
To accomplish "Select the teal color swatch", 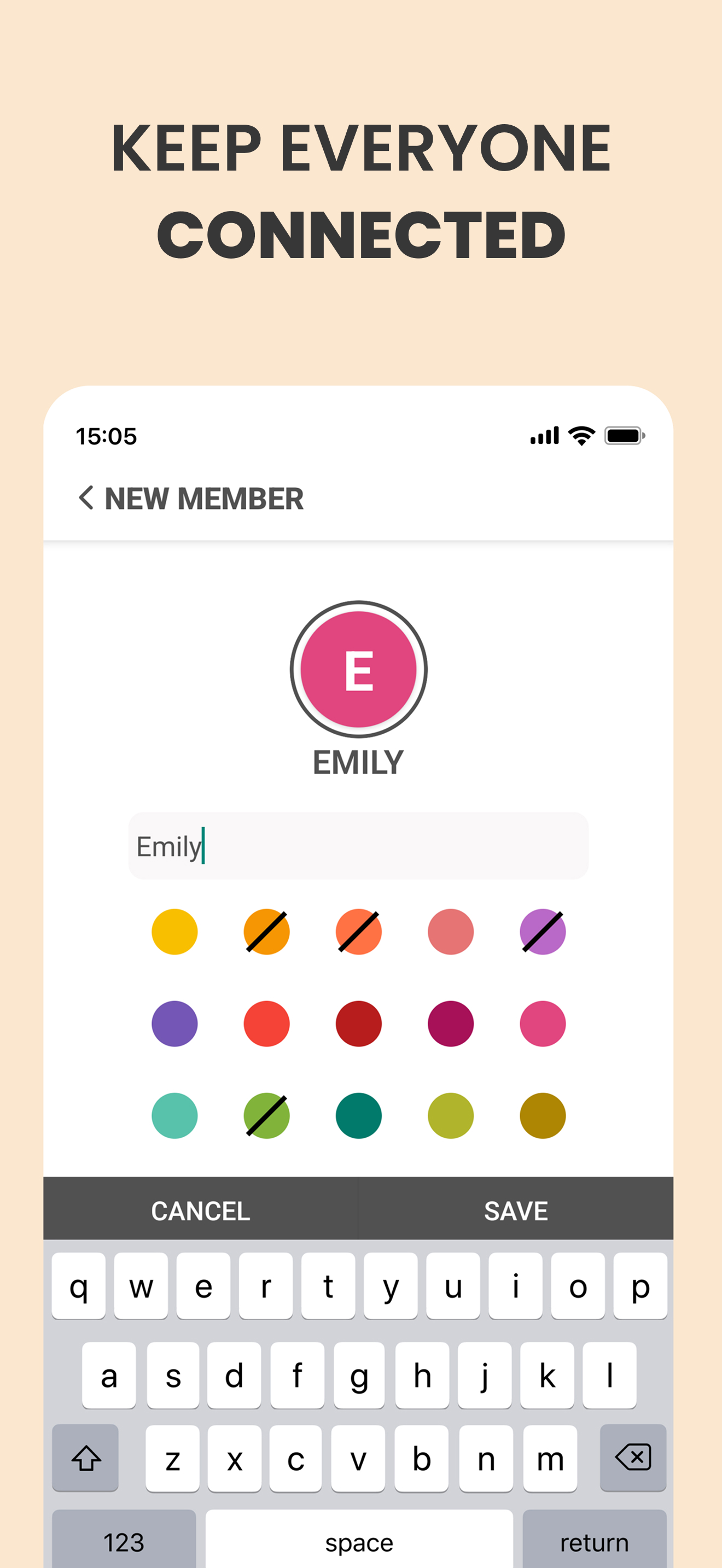I will 358,1115.
